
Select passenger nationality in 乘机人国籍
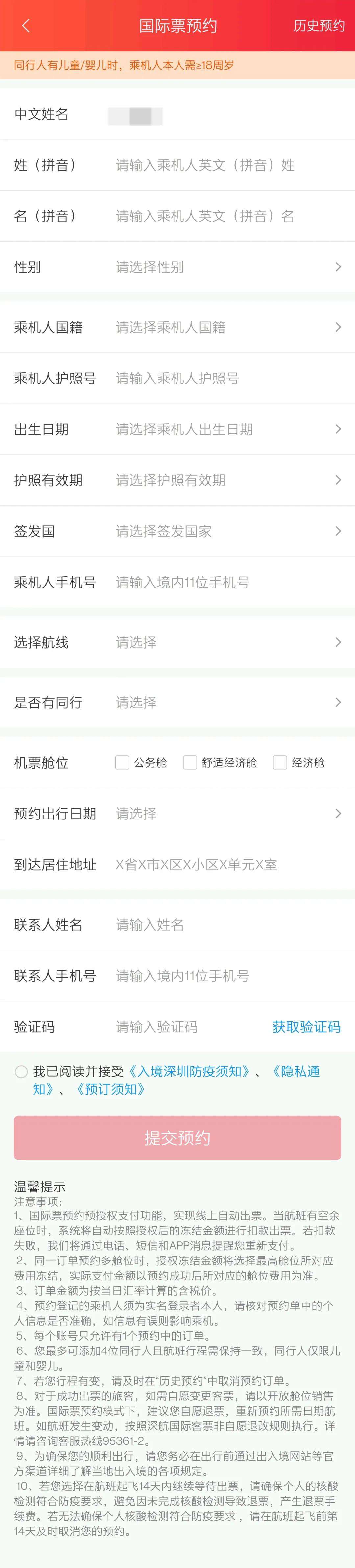click(225, 328)
